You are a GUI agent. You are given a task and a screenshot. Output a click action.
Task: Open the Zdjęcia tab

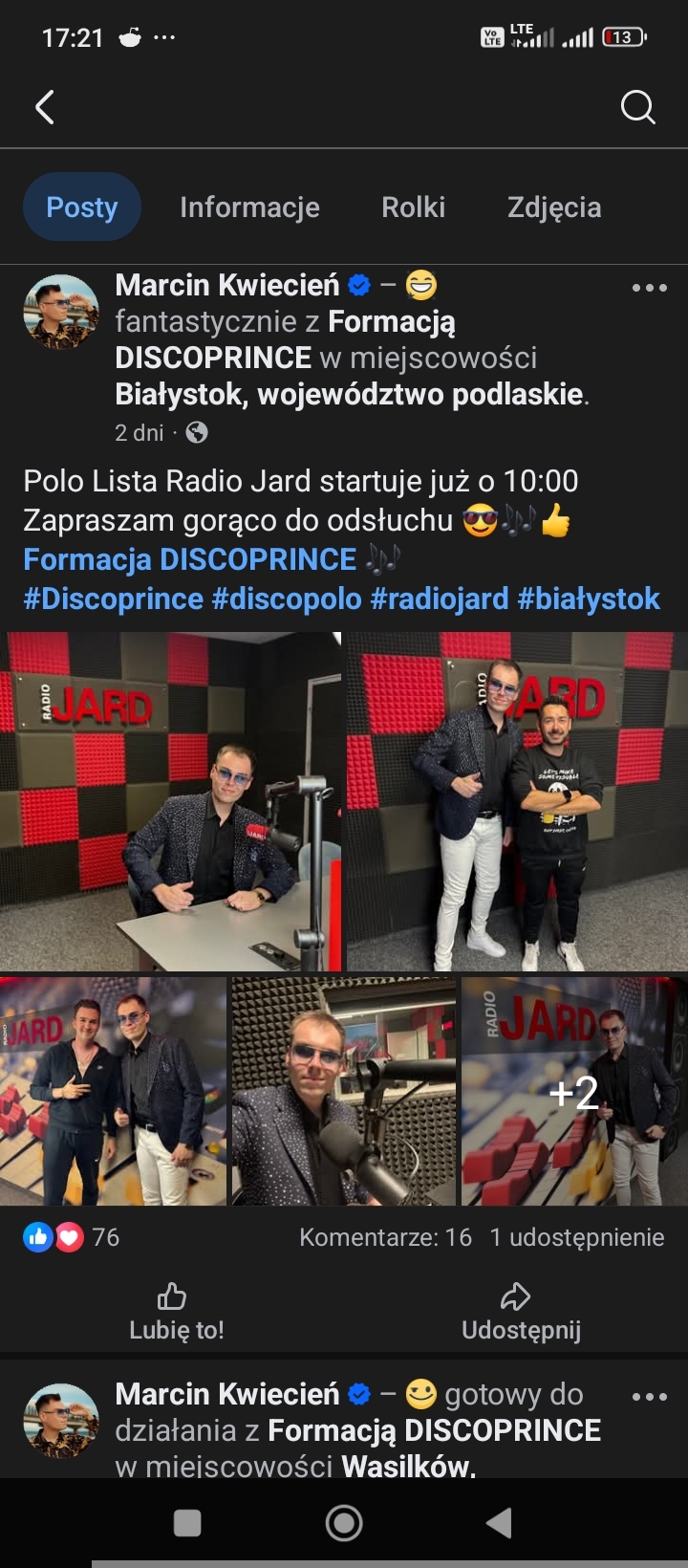pos(554,207)
